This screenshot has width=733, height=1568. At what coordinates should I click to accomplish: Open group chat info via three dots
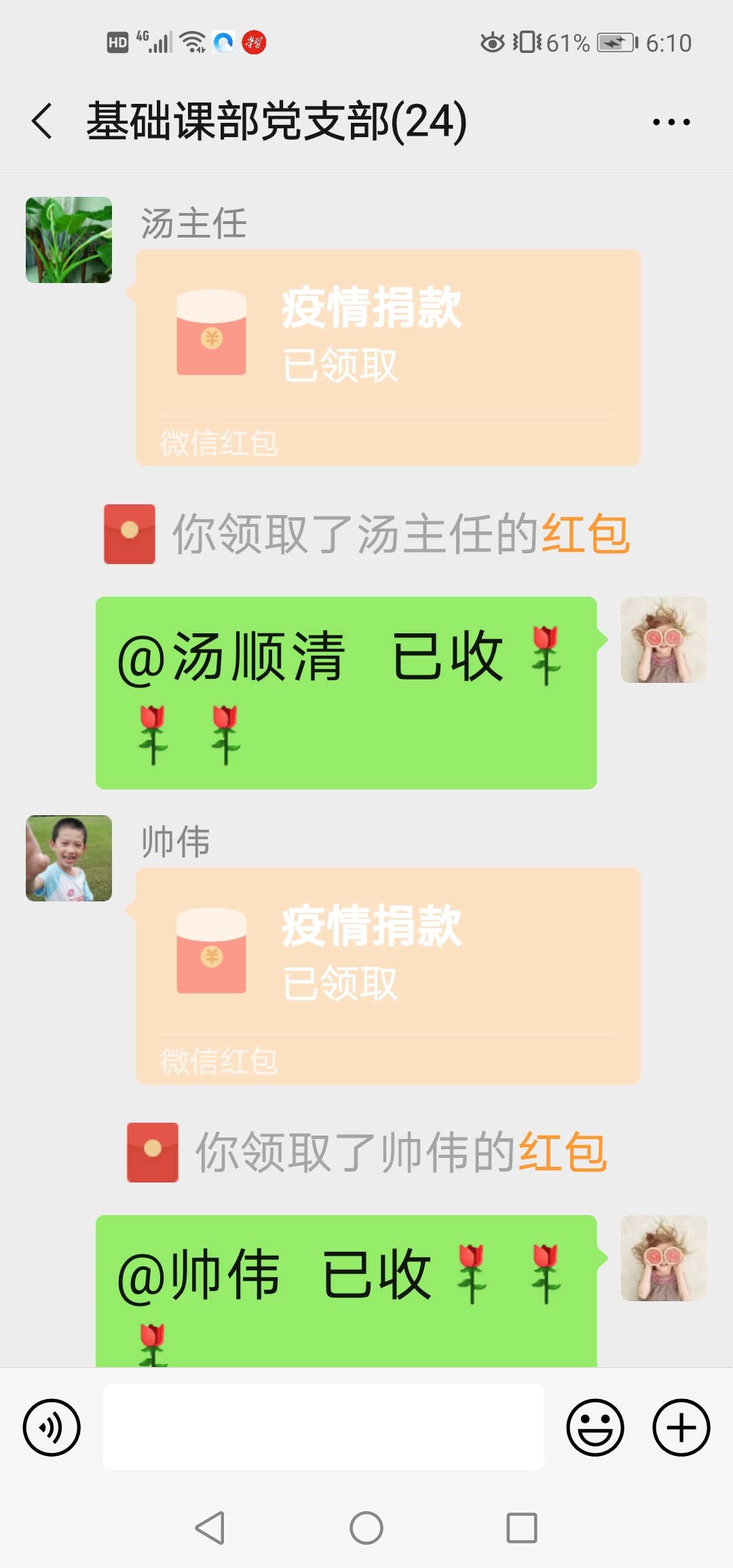[671, 122]
